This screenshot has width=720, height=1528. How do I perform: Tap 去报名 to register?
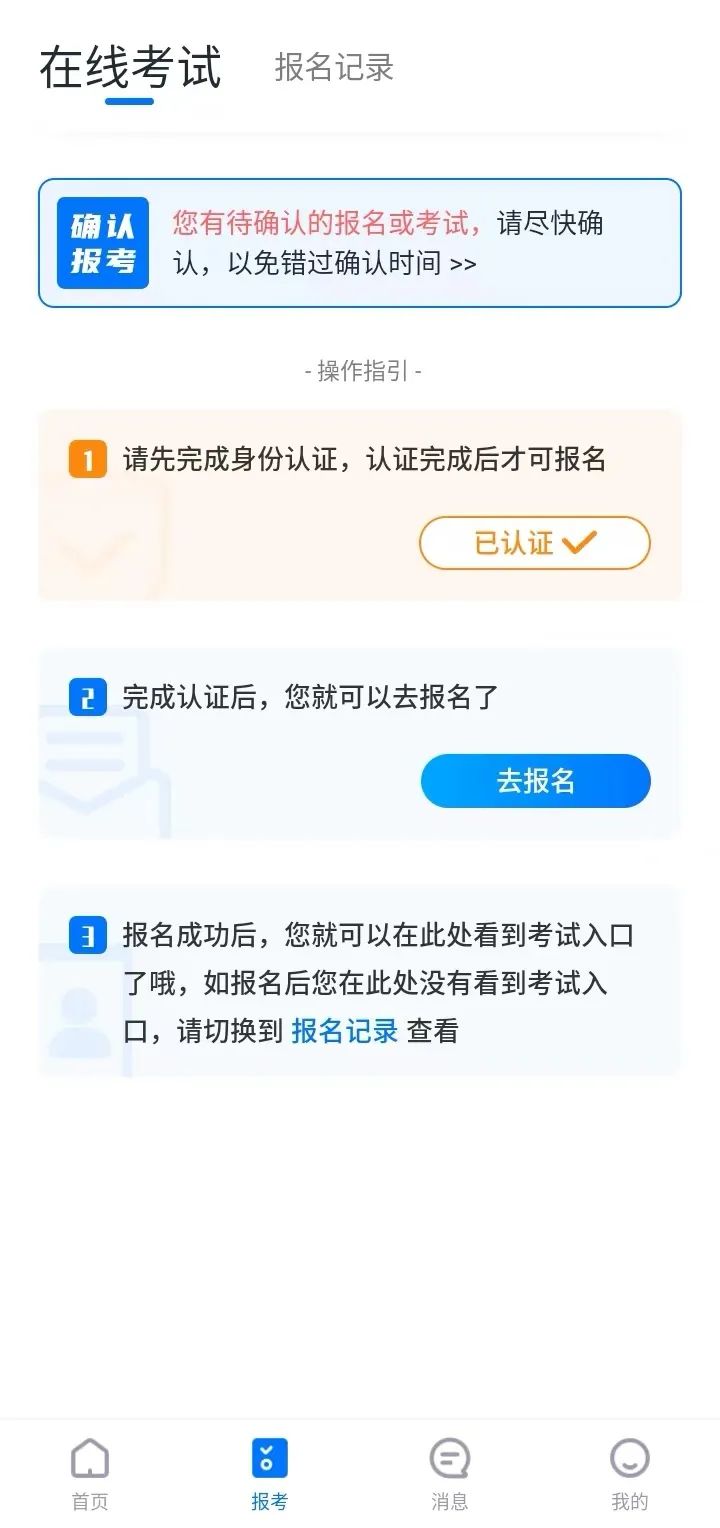pyautogui.click(x=535, y=781)
